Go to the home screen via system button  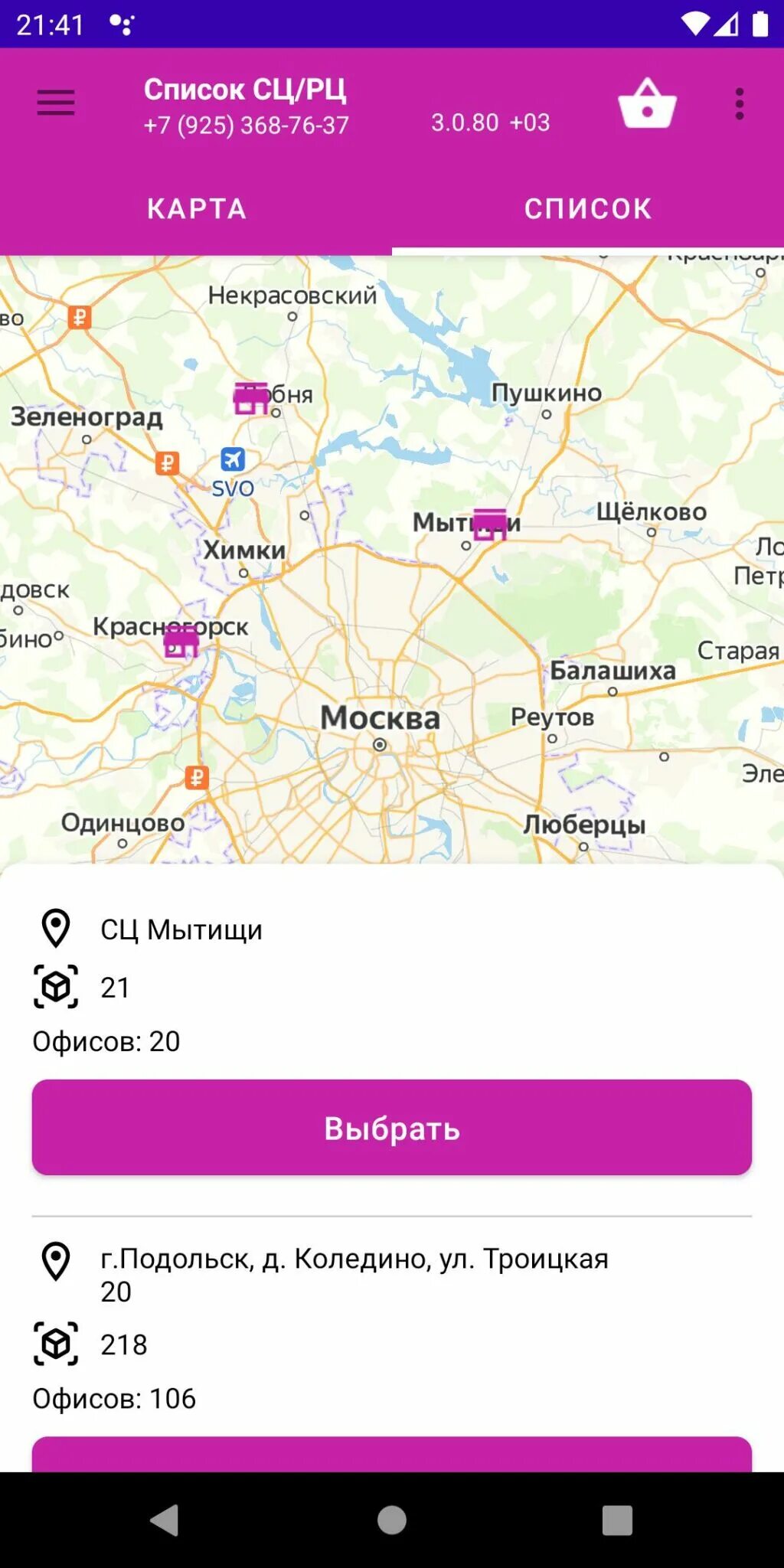[391, 1521]
